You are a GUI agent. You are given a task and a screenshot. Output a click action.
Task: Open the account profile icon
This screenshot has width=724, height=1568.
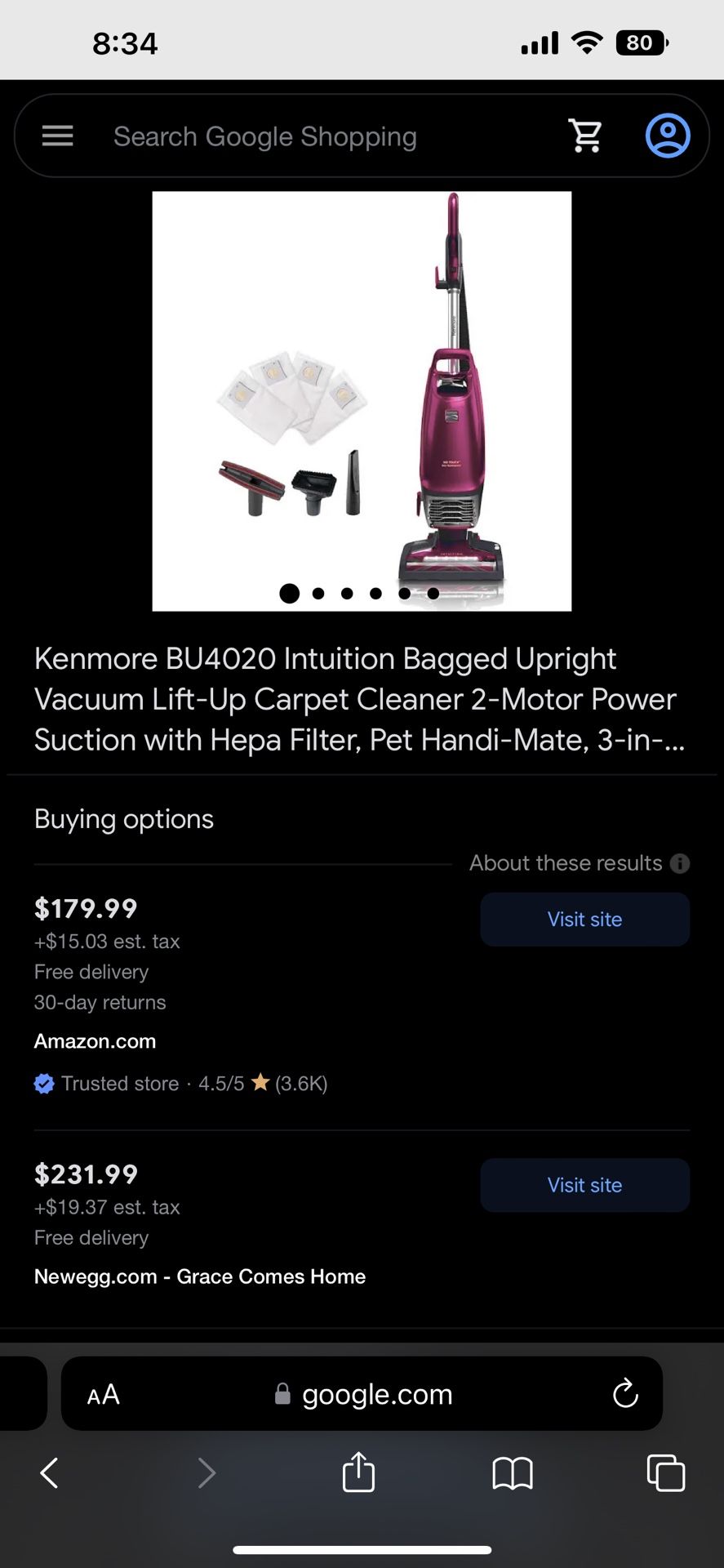coord(668,136)
